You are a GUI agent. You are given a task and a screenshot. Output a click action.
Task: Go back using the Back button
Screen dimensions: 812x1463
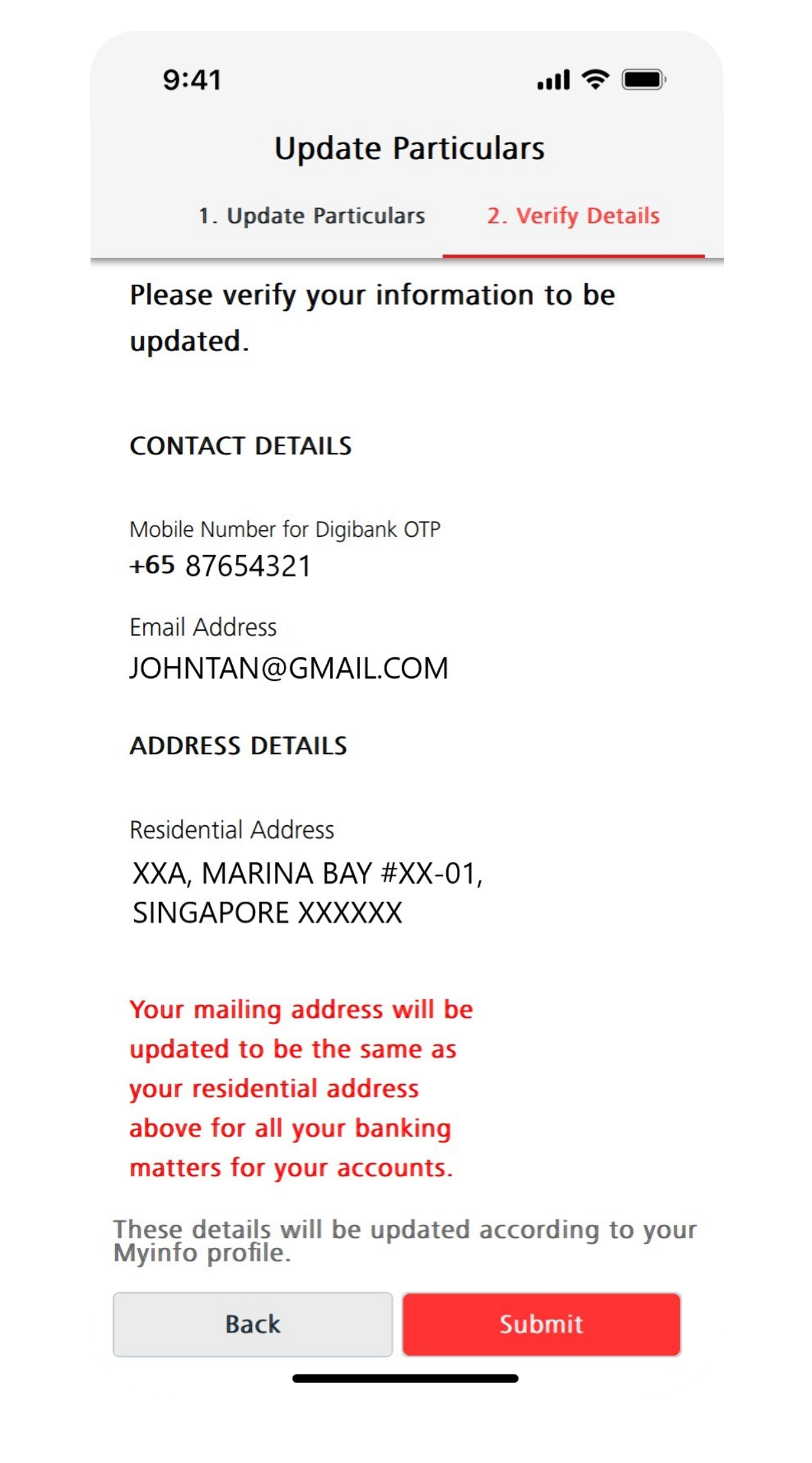tap(253, 1324)
